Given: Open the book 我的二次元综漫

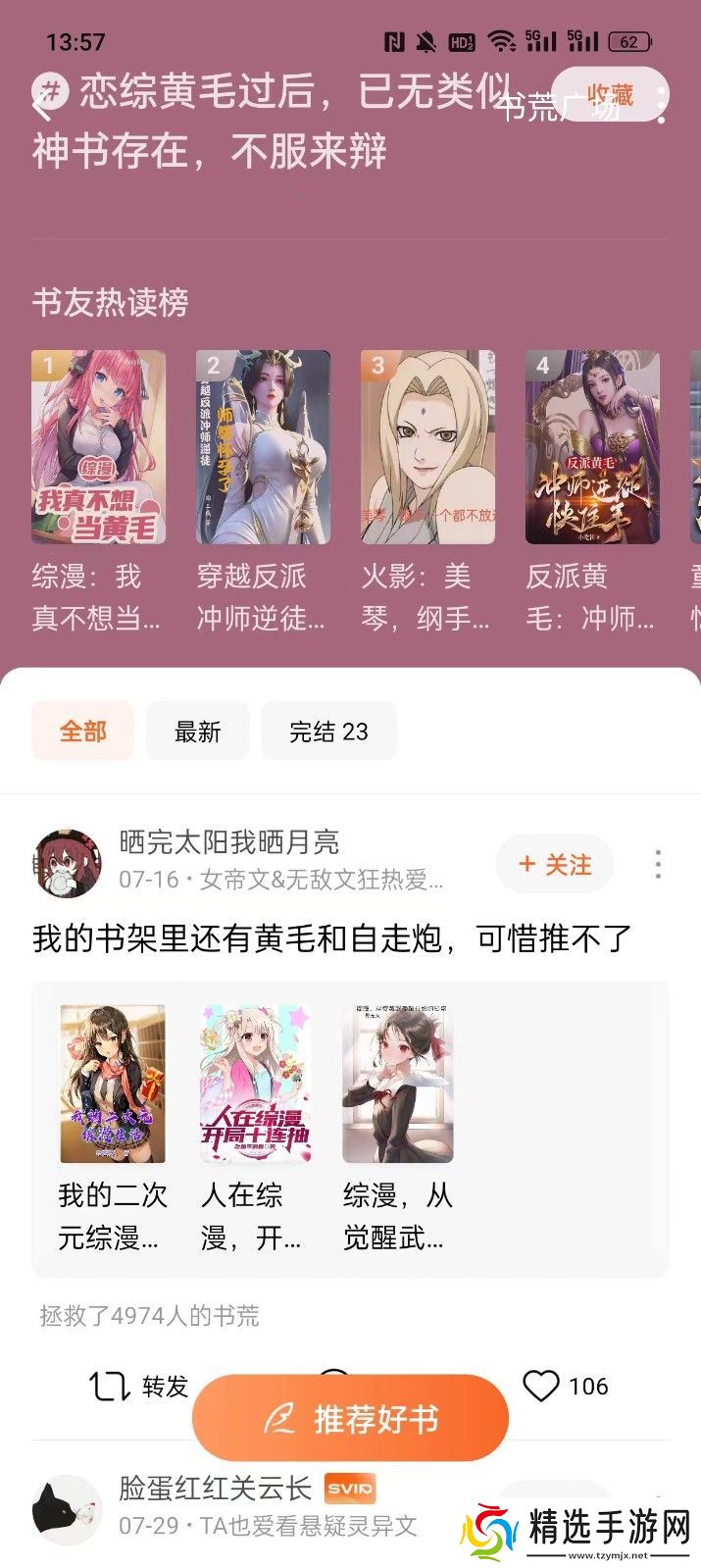Looking at the screenshot, I should click(x=113, y=1084).
